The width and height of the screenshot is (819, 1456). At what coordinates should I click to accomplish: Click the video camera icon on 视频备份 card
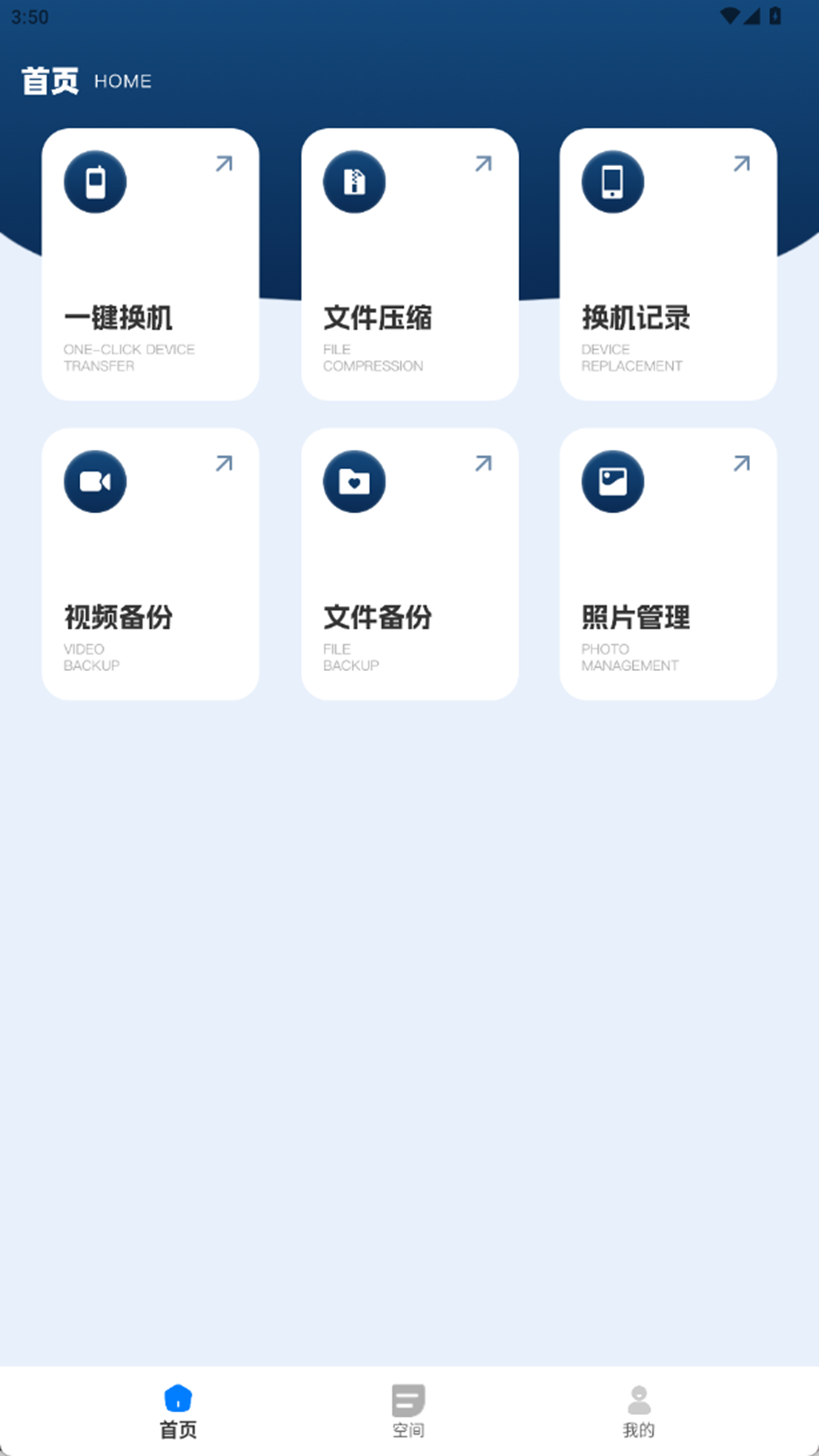click(94, 481)
